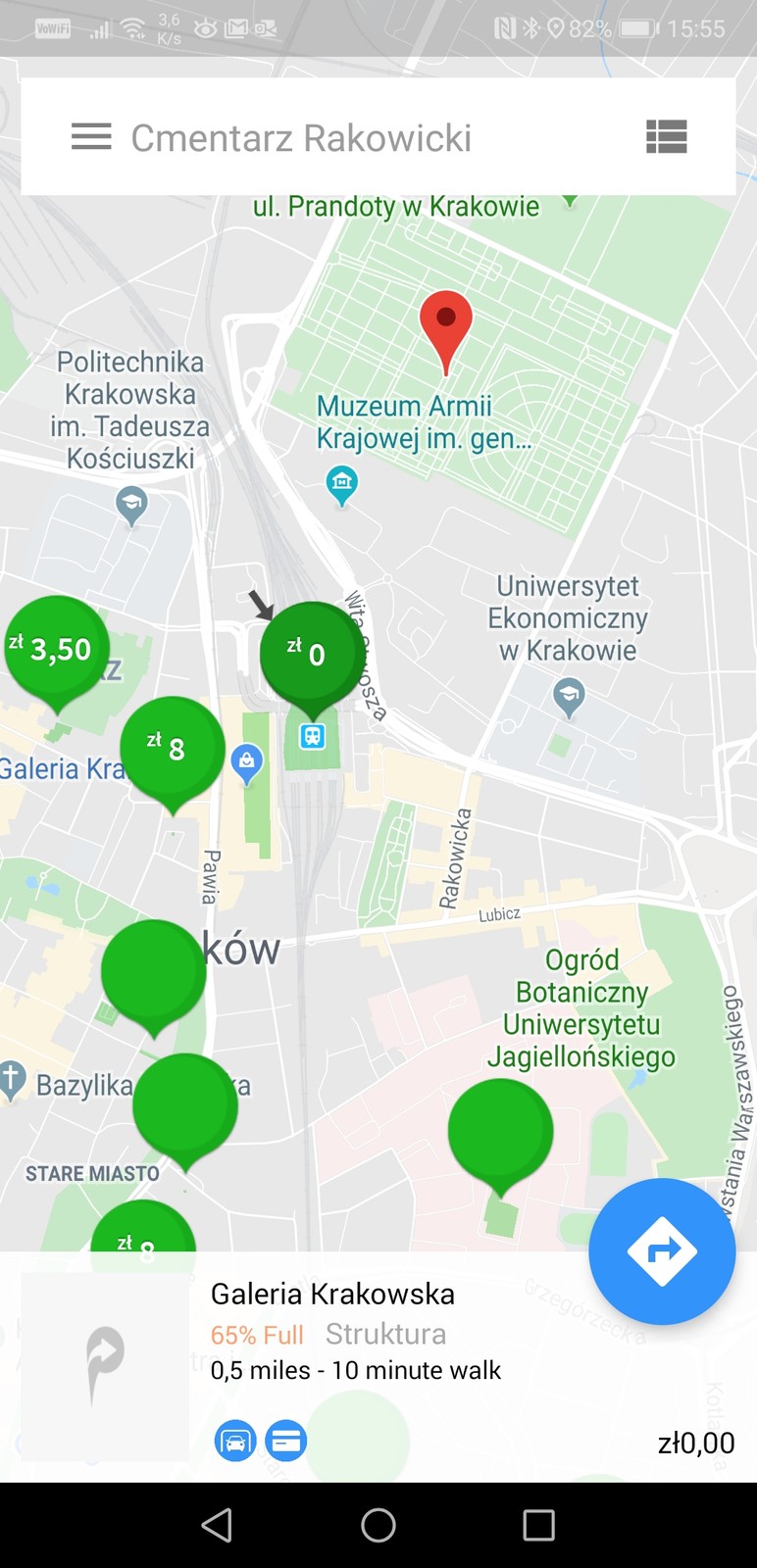Open the parking list view
This screenshot has width=757, height=1568.
(x=668, y=137)
